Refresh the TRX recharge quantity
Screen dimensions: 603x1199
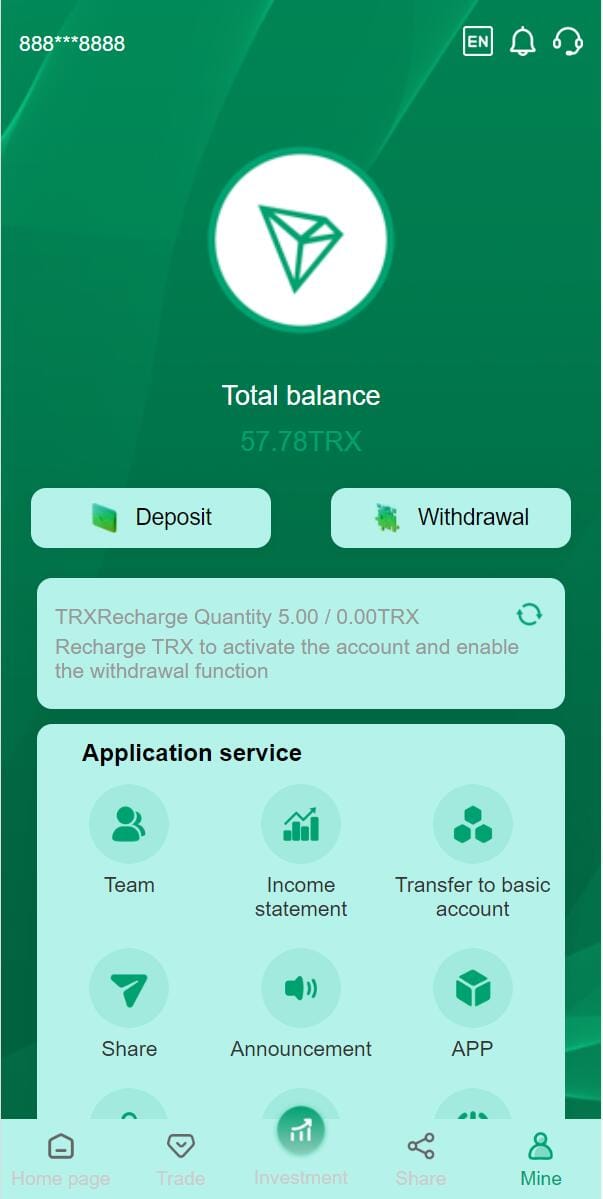coord(529,614)
